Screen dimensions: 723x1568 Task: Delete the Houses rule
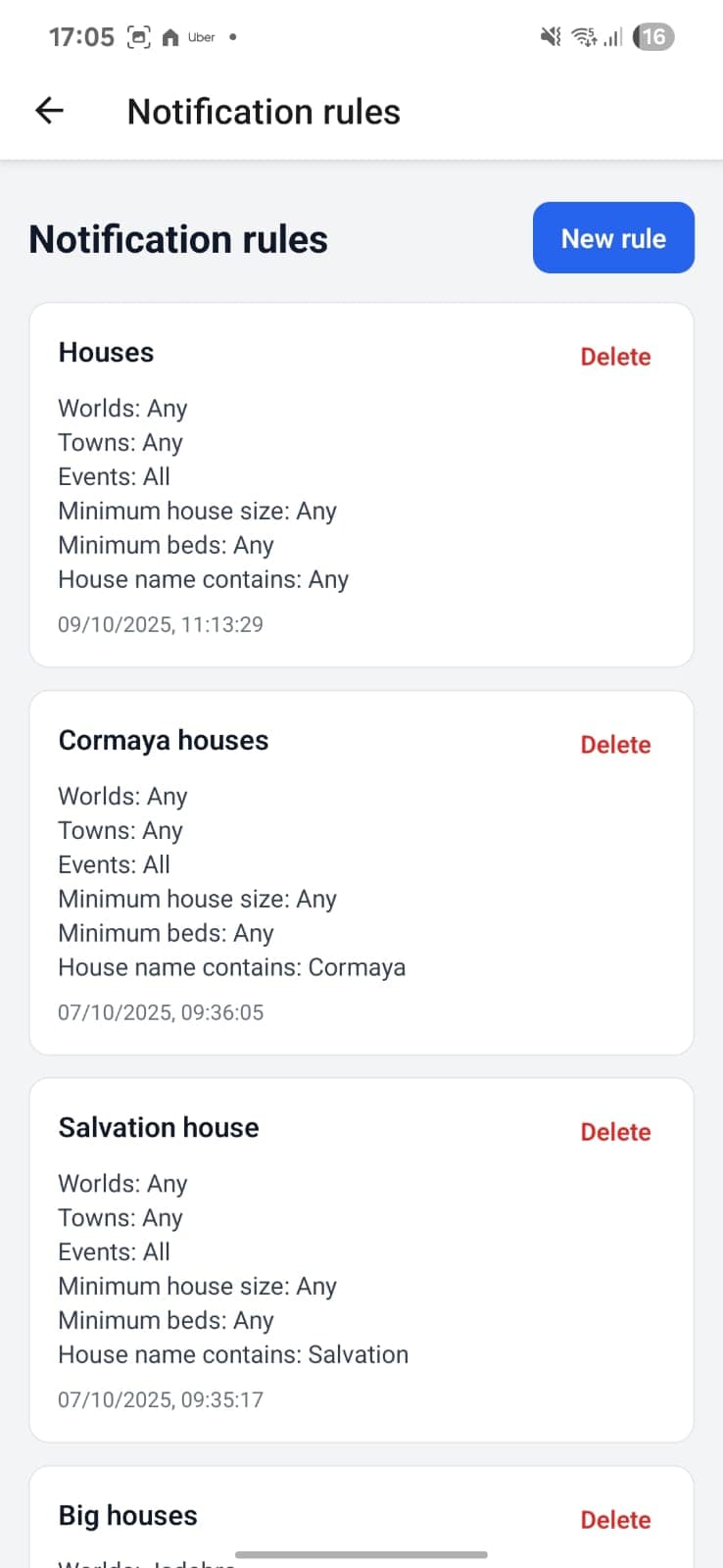click(x=615, y=357)
